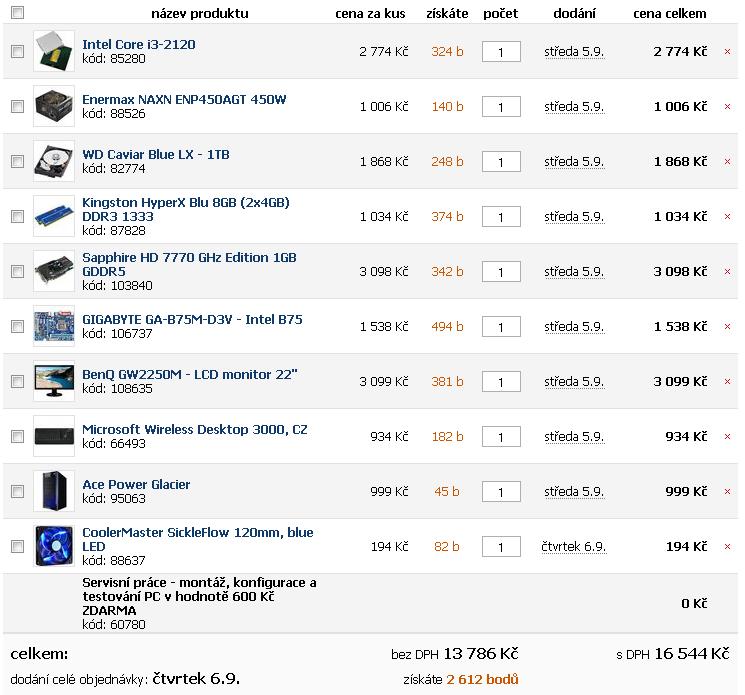The height and width of the screenshot is (695, 745).
Task: Open Microsoft Wireless Desktop 3000 product link
Action: 194,430
